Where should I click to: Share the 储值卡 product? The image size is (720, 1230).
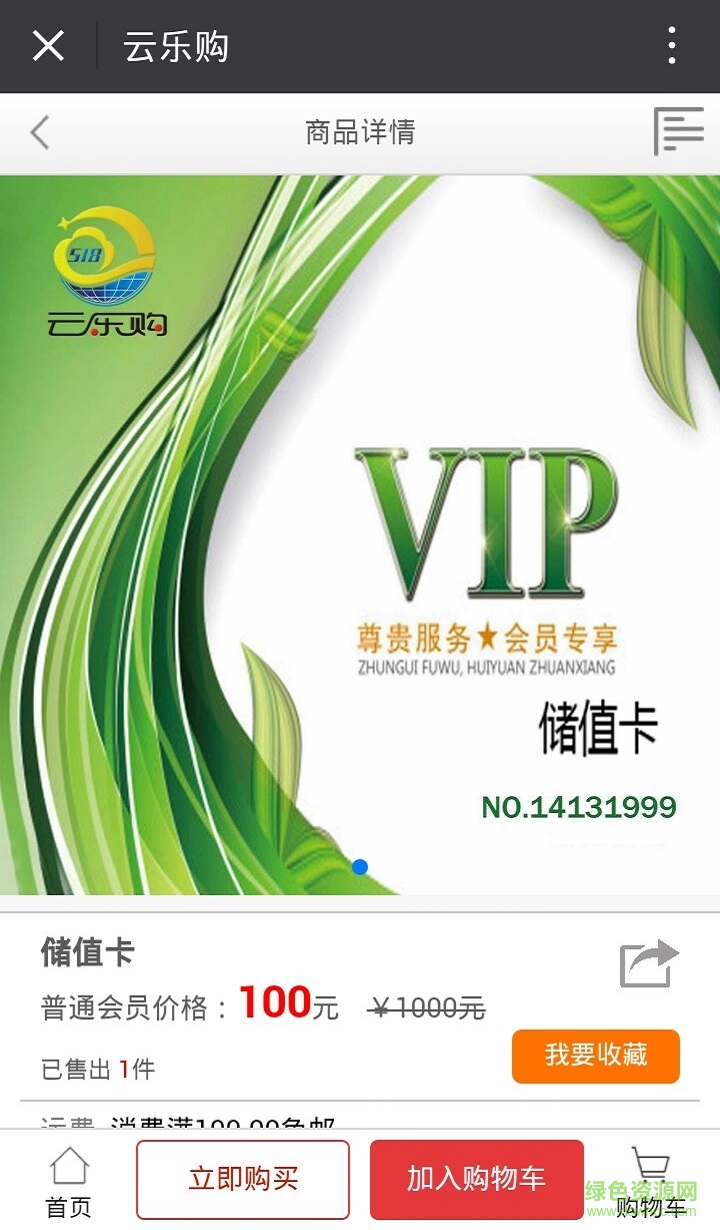[649, 964]
